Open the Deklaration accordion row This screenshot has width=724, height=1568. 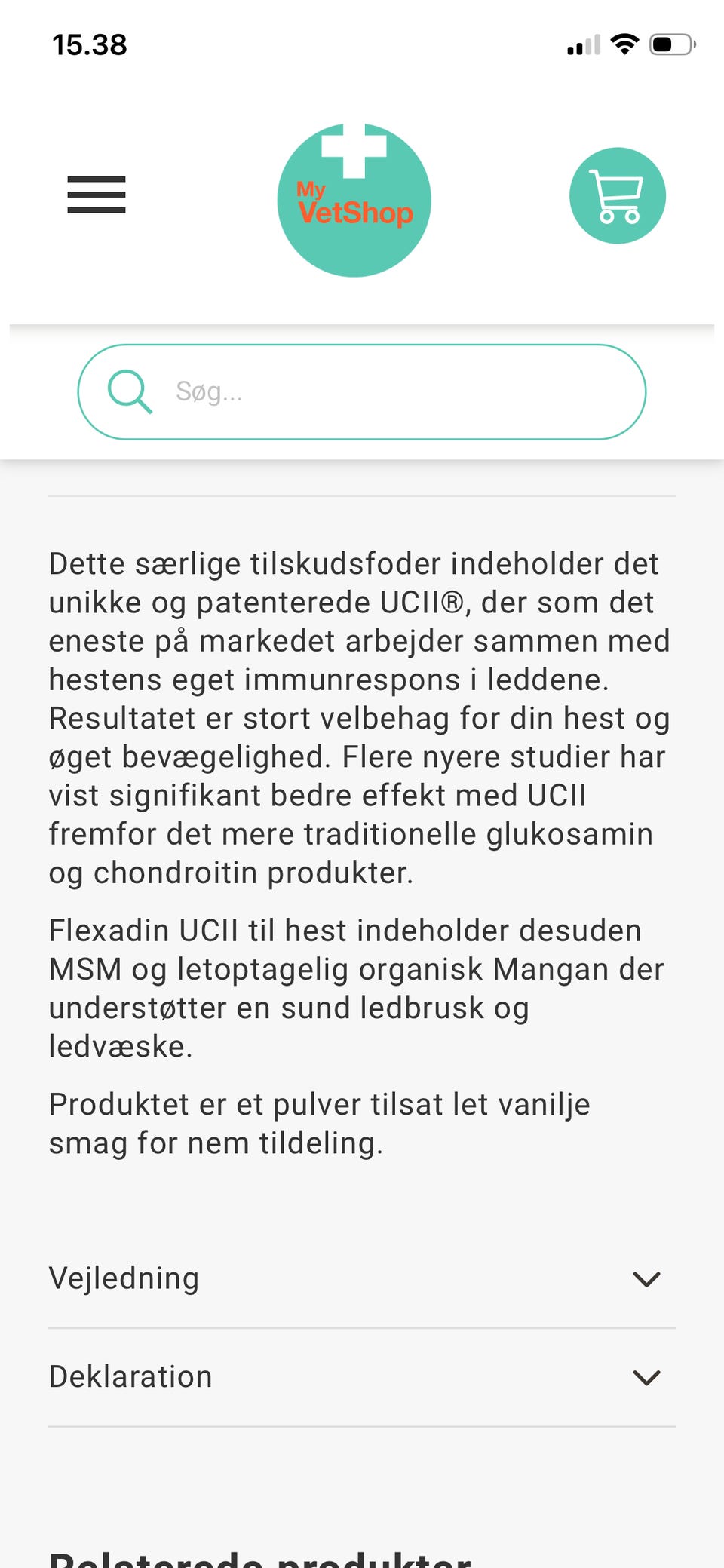coord(362,1377)
